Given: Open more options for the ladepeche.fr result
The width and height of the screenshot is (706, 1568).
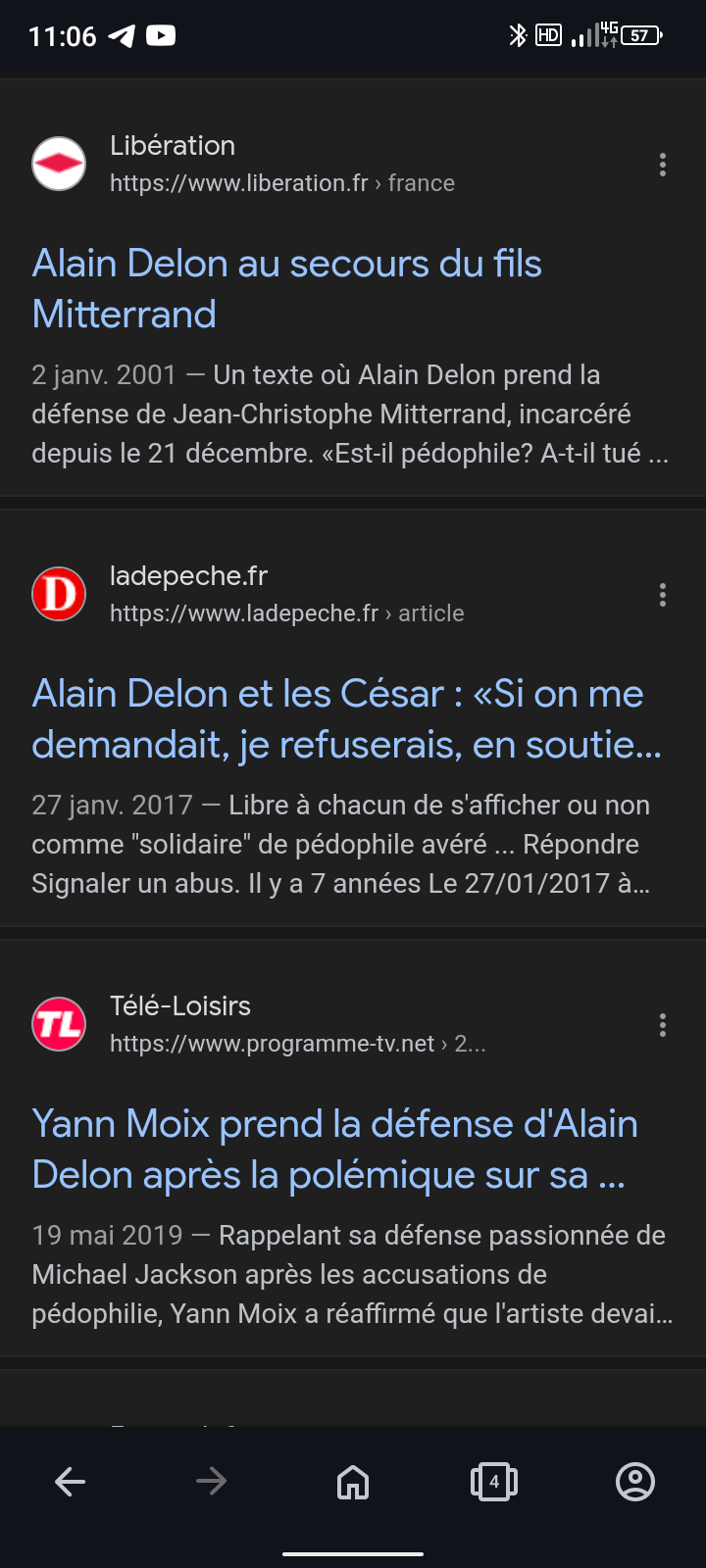Looking at the screenshot, I should tap(663, 595).
